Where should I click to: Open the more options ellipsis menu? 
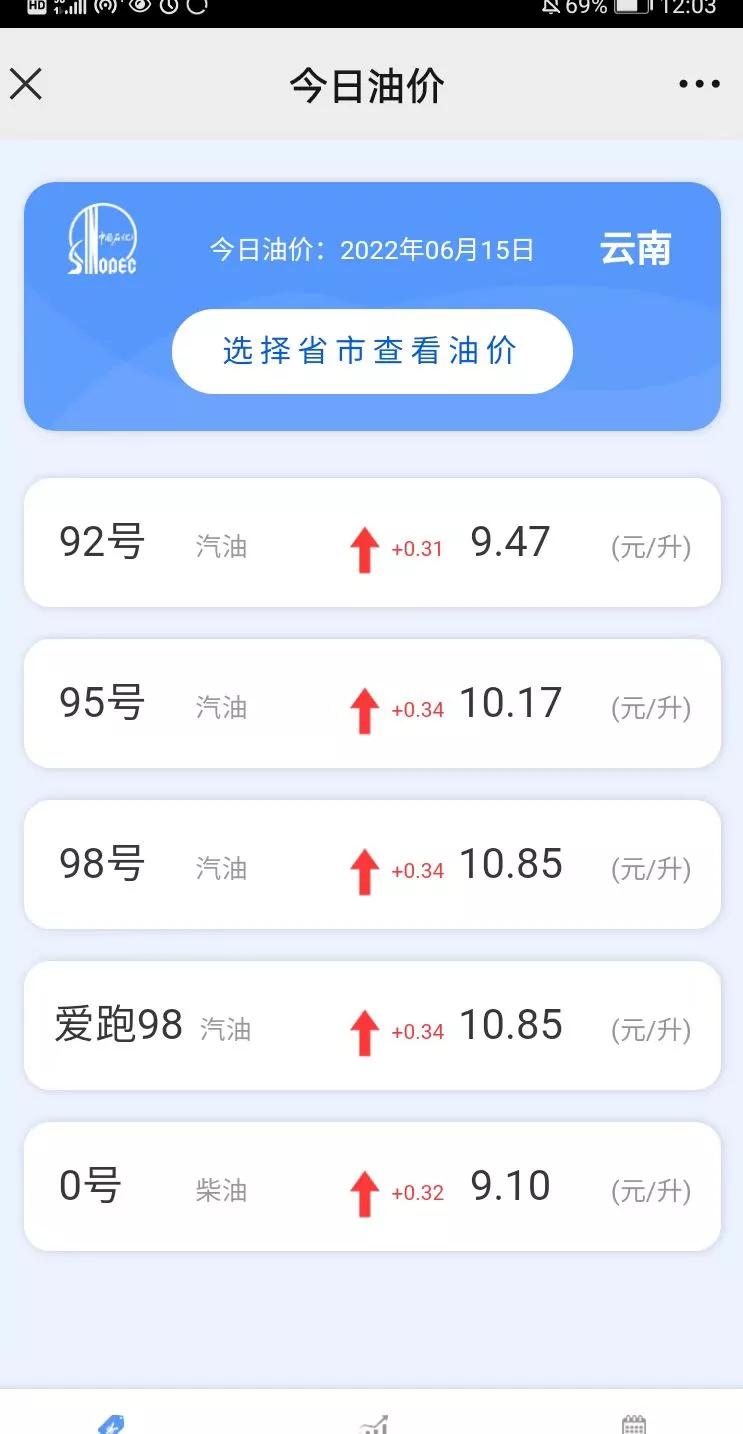(x=698, y=83)
